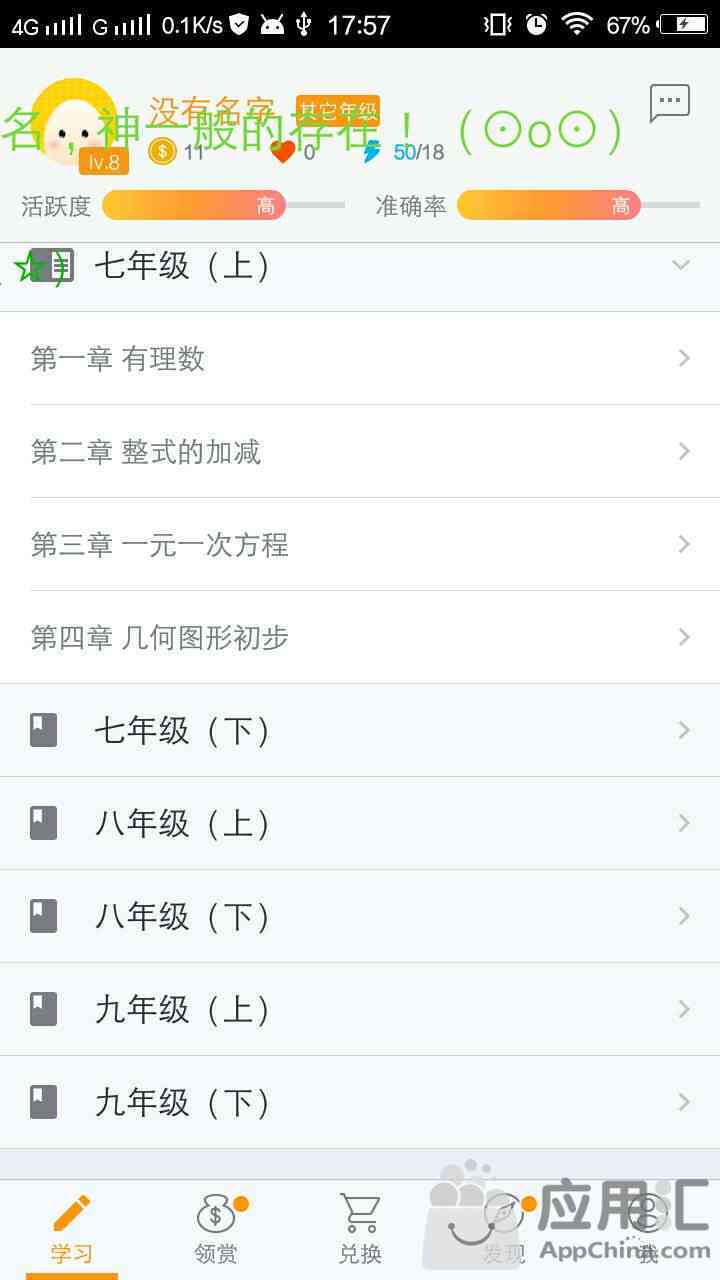
Task: Switch to the 领赏 tab
Action: (x=216, y=1230)
